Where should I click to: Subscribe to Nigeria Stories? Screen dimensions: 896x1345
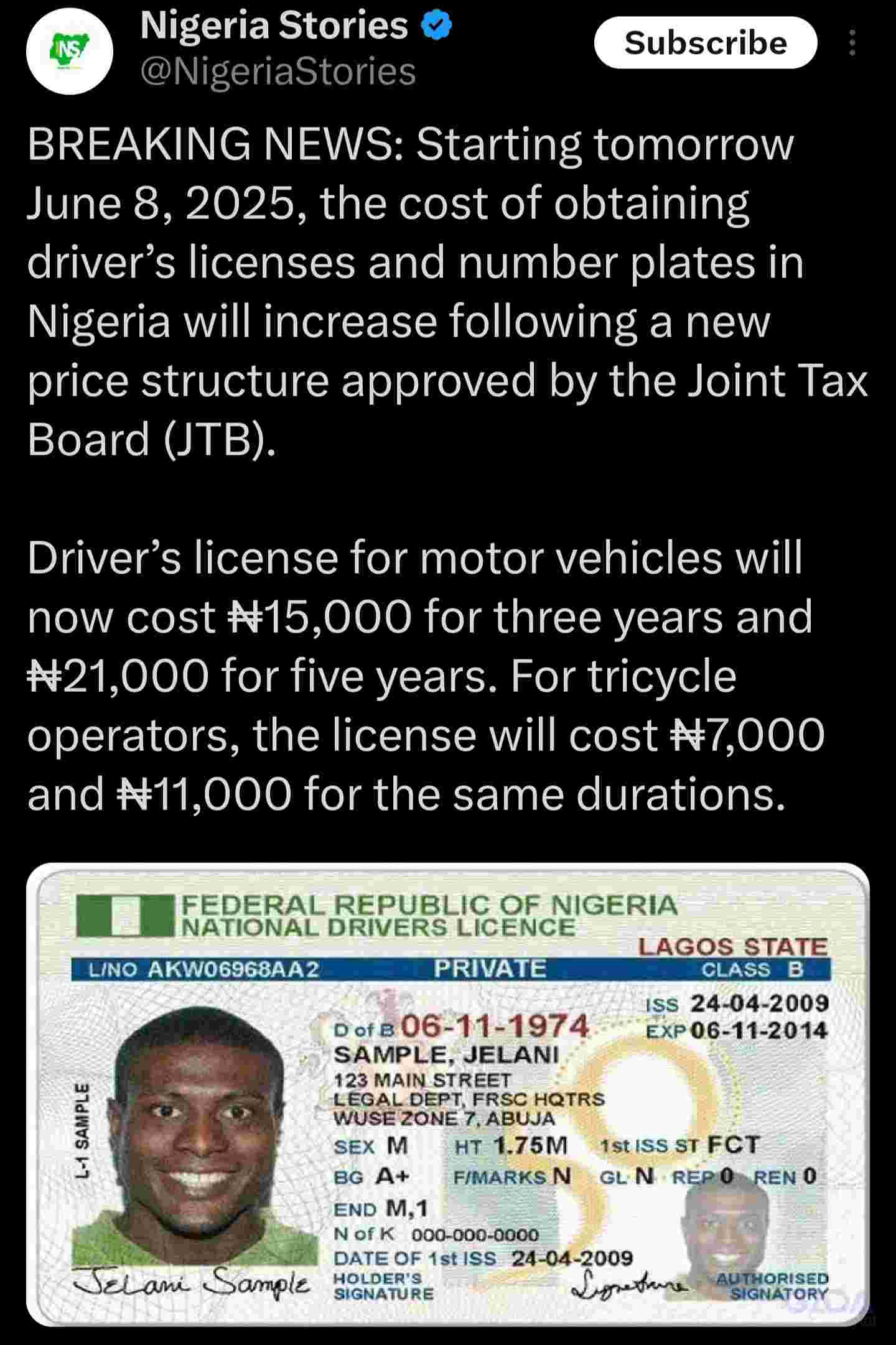[705, 43]
